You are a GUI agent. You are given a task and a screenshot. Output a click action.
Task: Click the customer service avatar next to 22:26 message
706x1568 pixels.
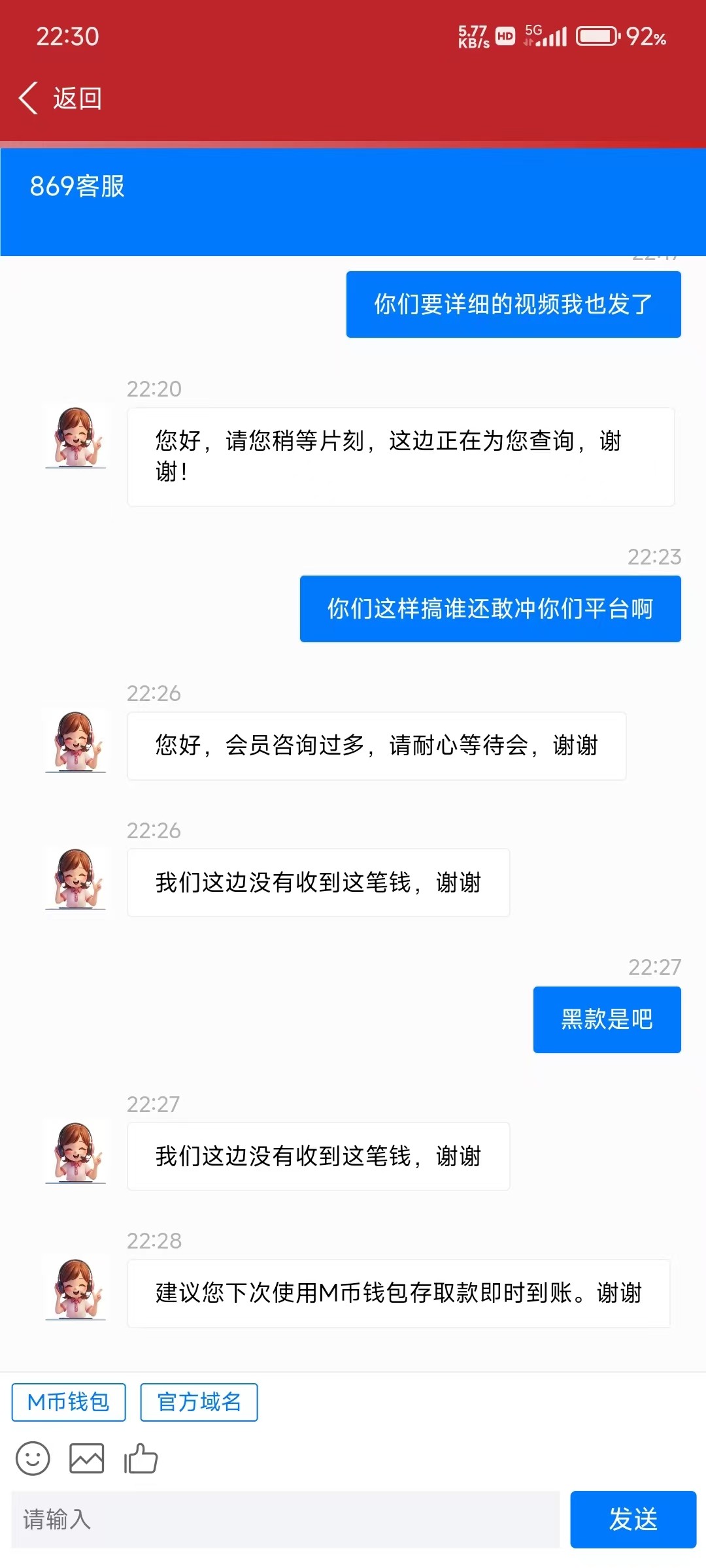click(x=75, y=745)
